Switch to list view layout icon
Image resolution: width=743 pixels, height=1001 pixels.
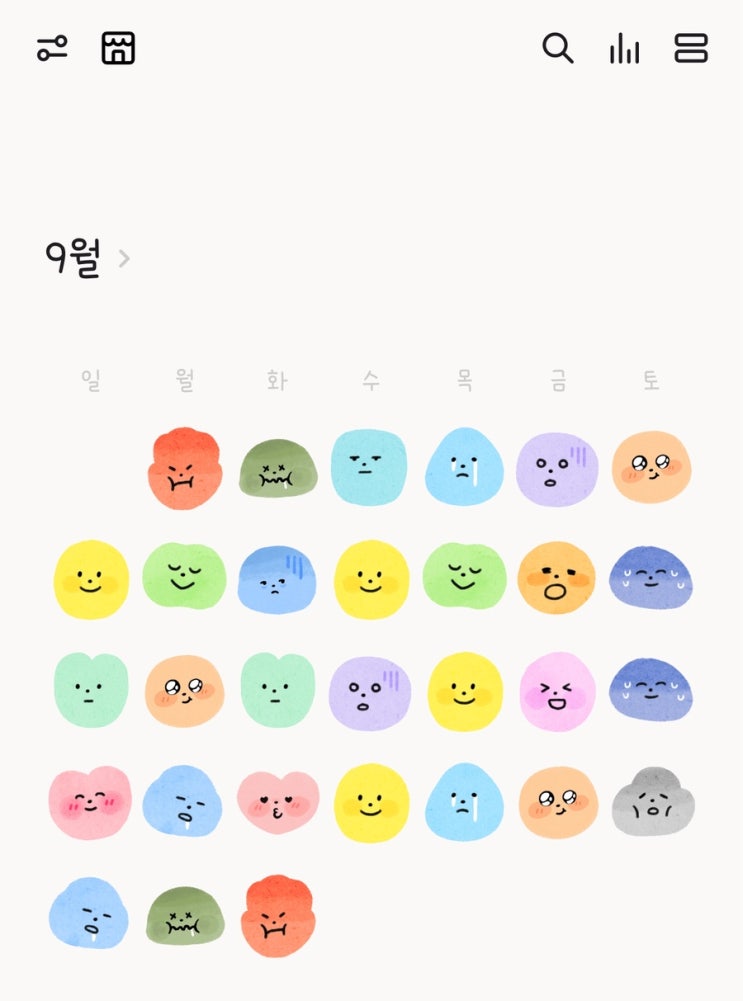[691, 48]
